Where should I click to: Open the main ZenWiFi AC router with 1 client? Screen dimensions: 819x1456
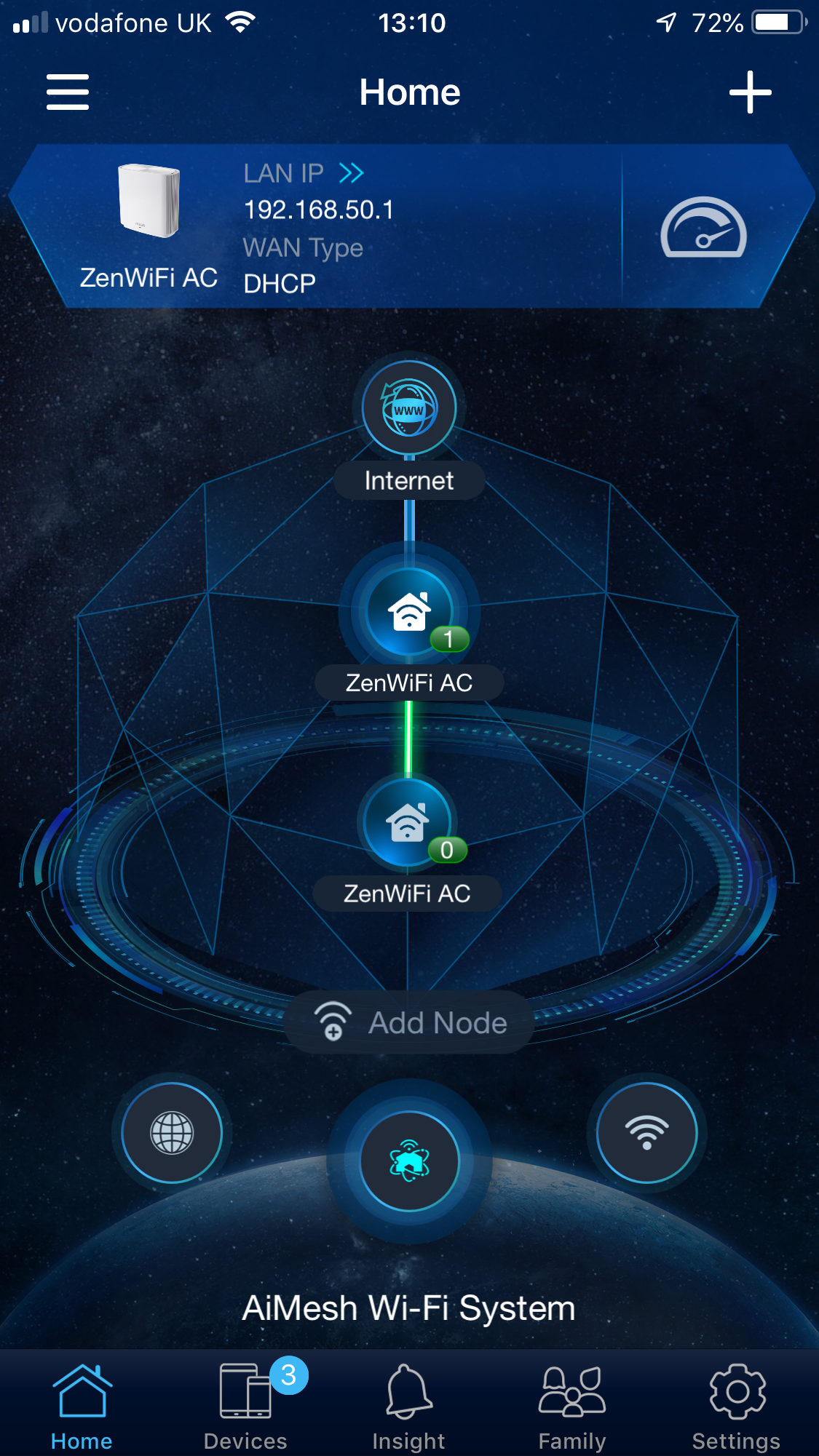pyautogui.click(x=409, y=612)
